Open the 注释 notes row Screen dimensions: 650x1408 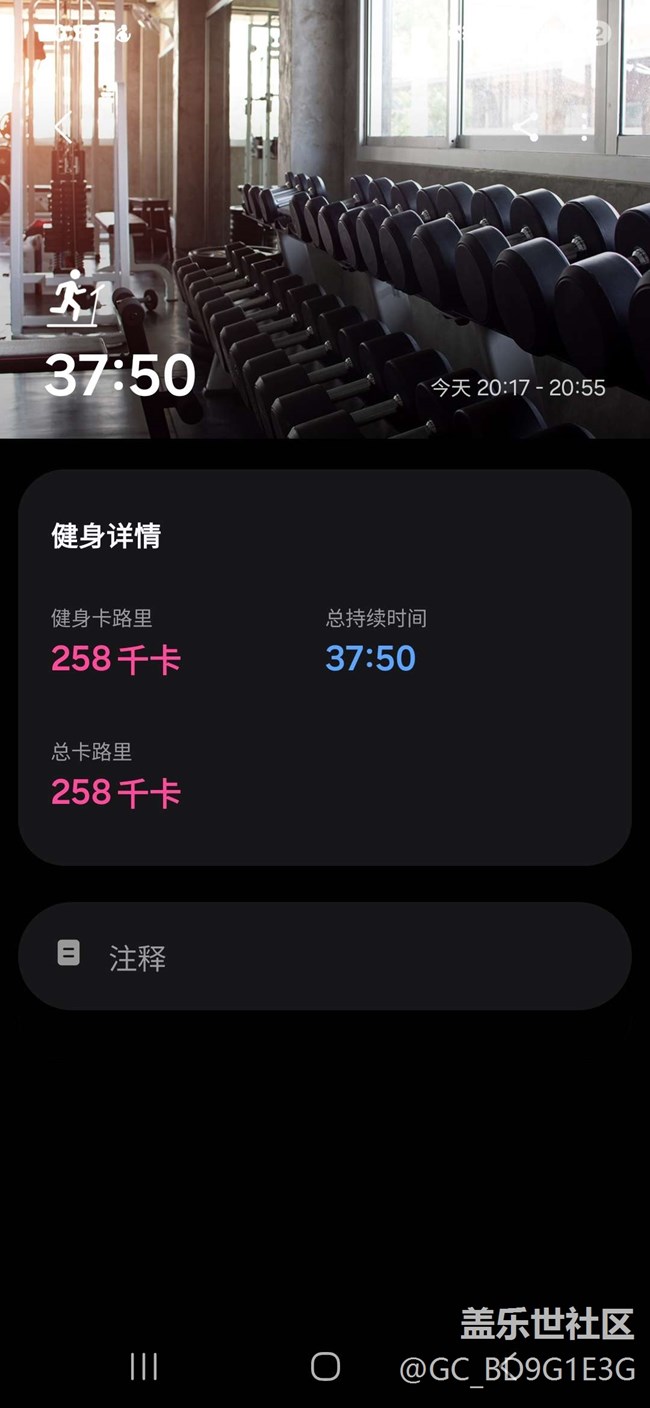(x=325, y=956)
